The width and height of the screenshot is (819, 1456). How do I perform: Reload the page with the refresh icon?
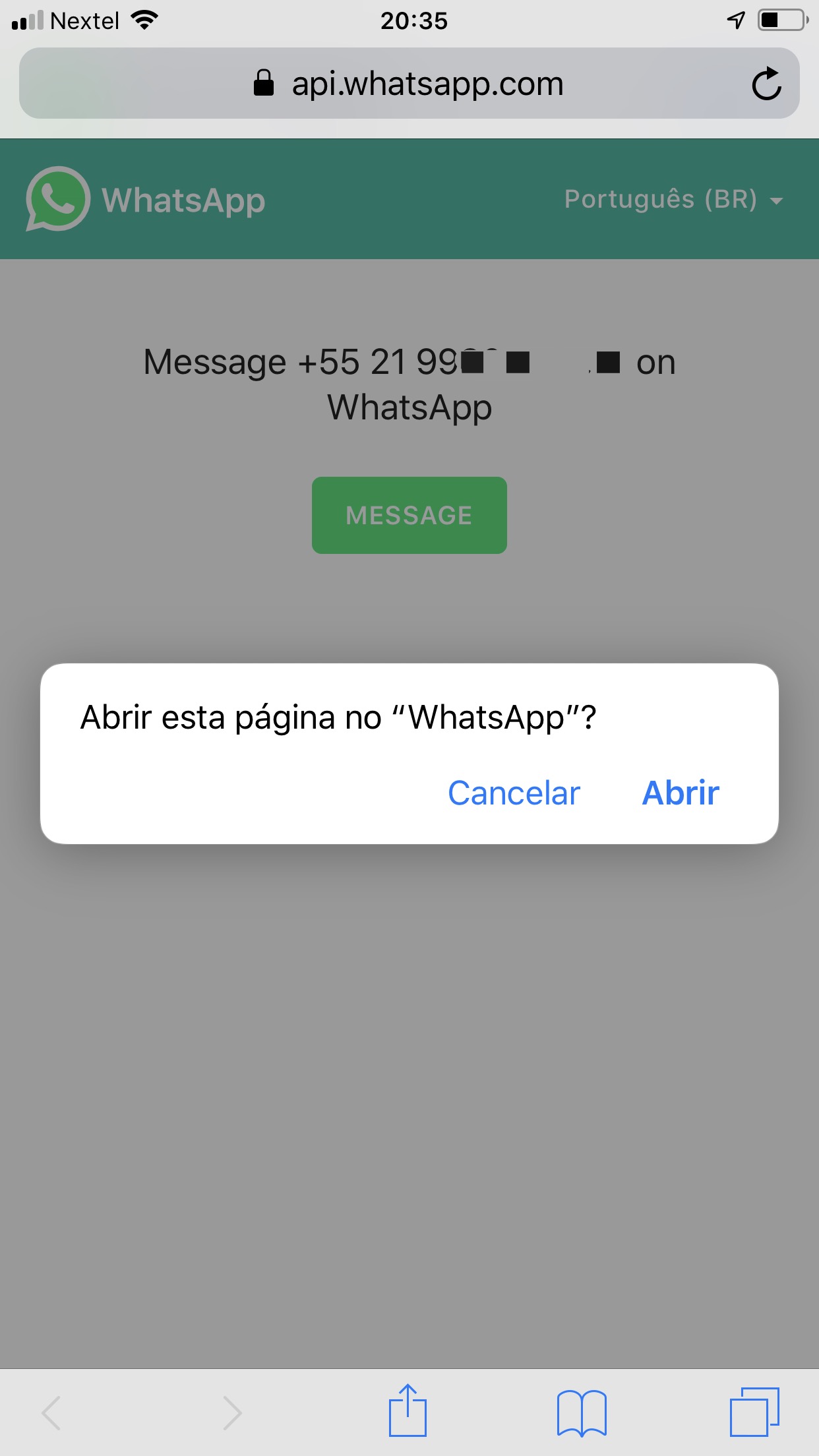tap(766, 84)
